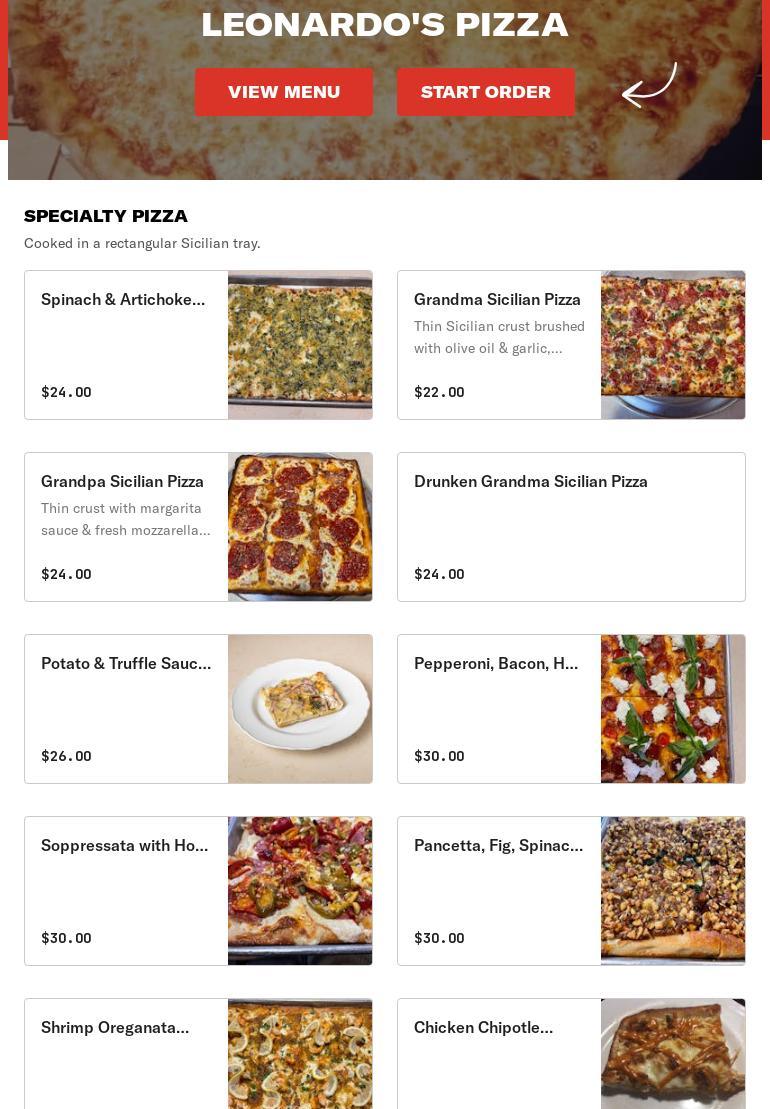Pick the Shrimp Oreganata pizza

[x=198, y=1053]
